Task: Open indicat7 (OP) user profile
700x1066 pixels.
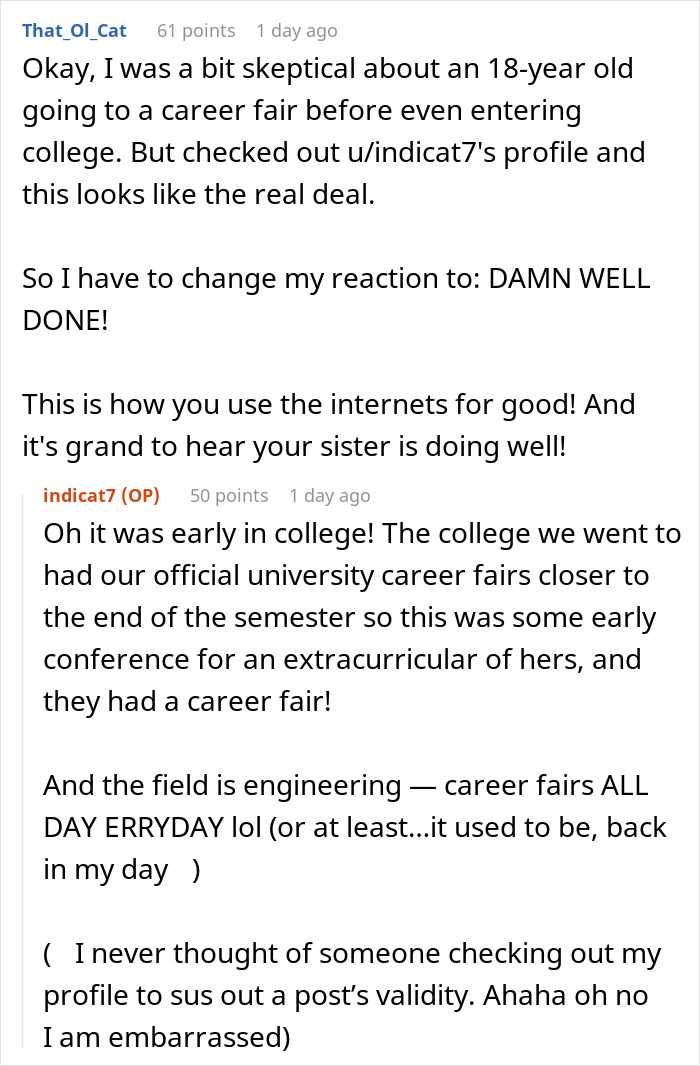Action: pos(101,496)
